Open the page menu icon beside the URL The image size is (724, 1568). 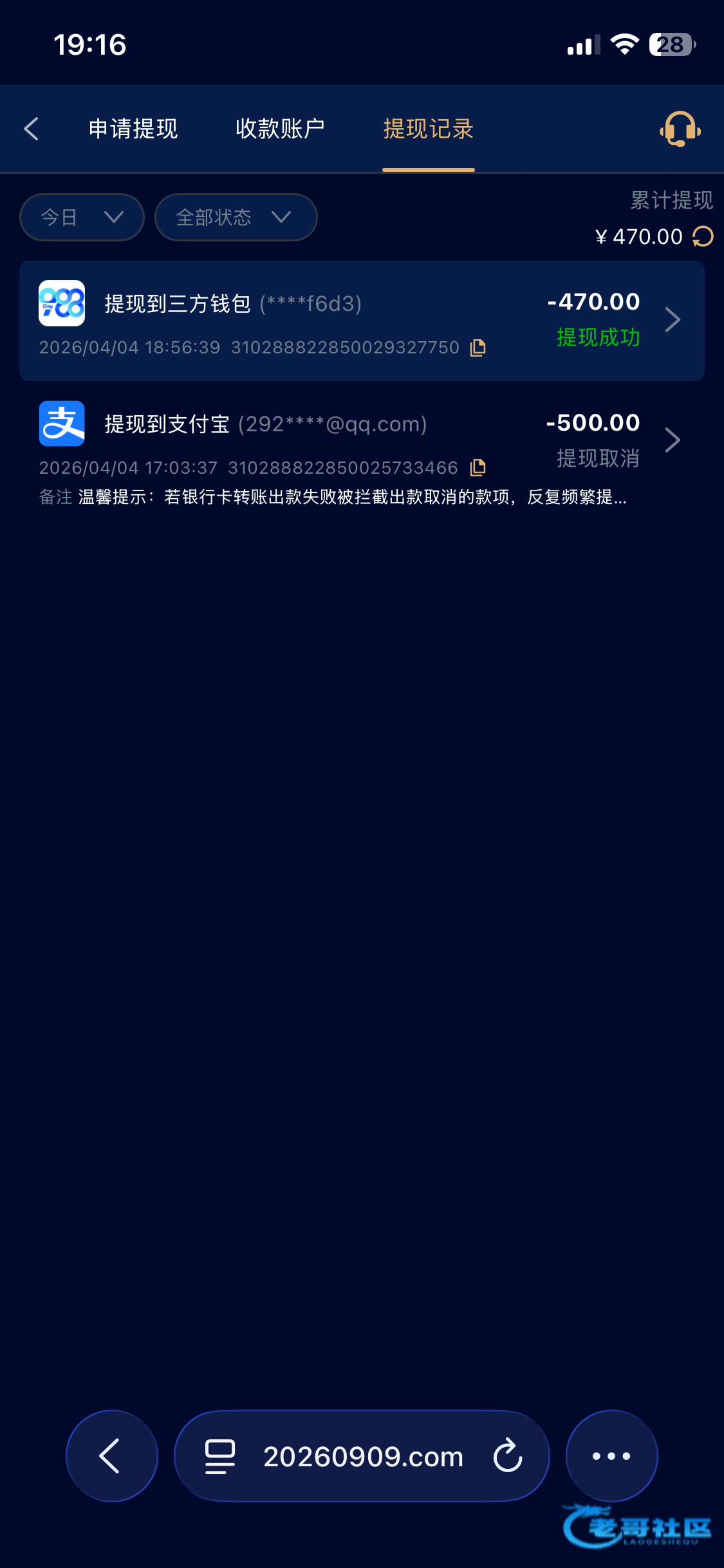(x=219, y=1456)
